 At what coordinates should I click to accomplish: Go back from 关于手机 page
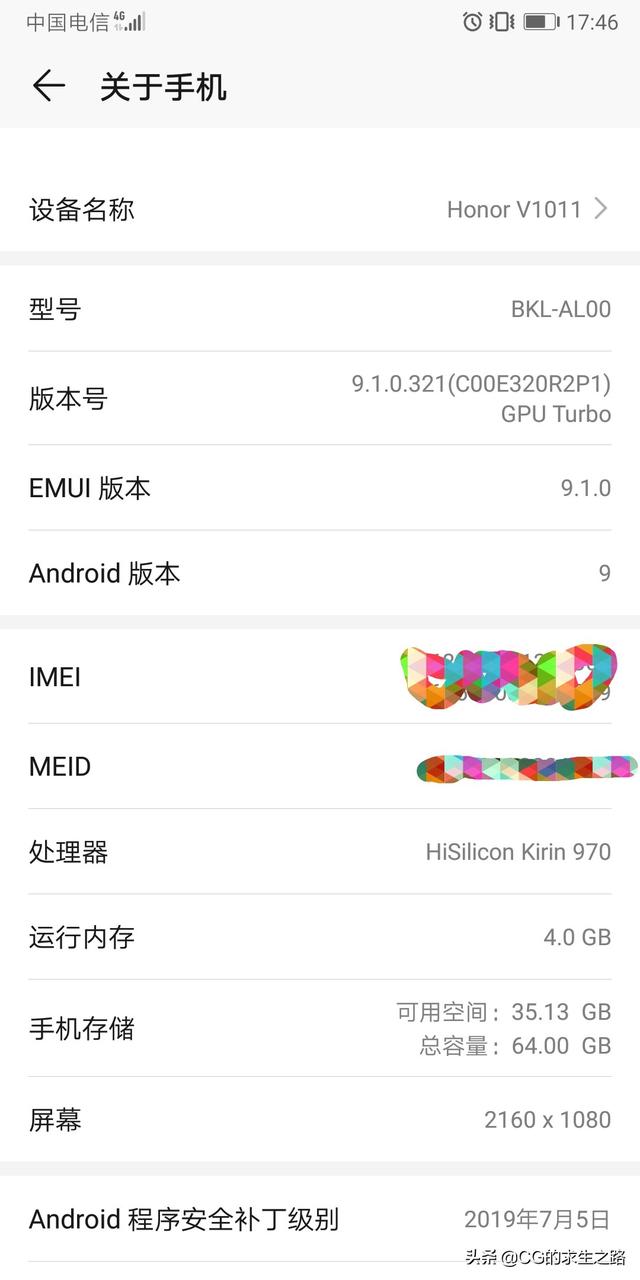click(x=48, y=87)
